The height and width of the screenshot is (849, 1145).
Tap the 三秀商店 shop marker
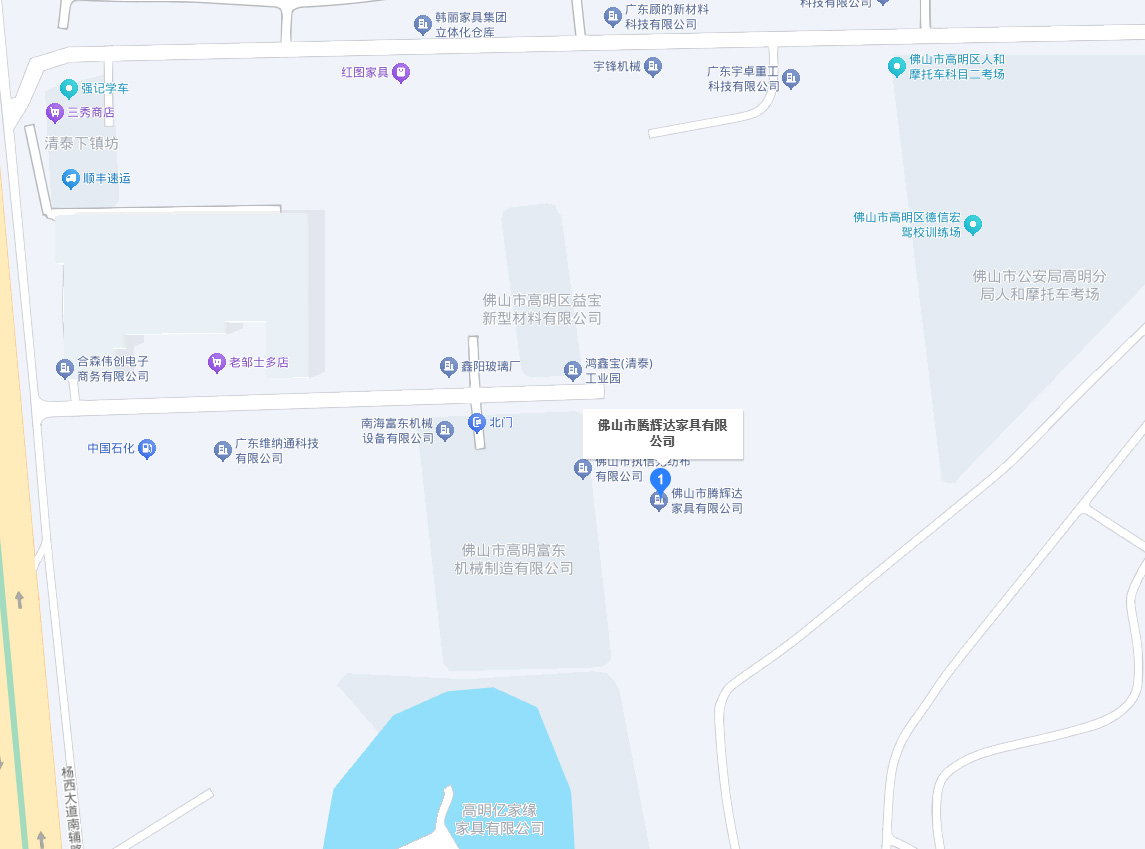(x=55, y=112)
